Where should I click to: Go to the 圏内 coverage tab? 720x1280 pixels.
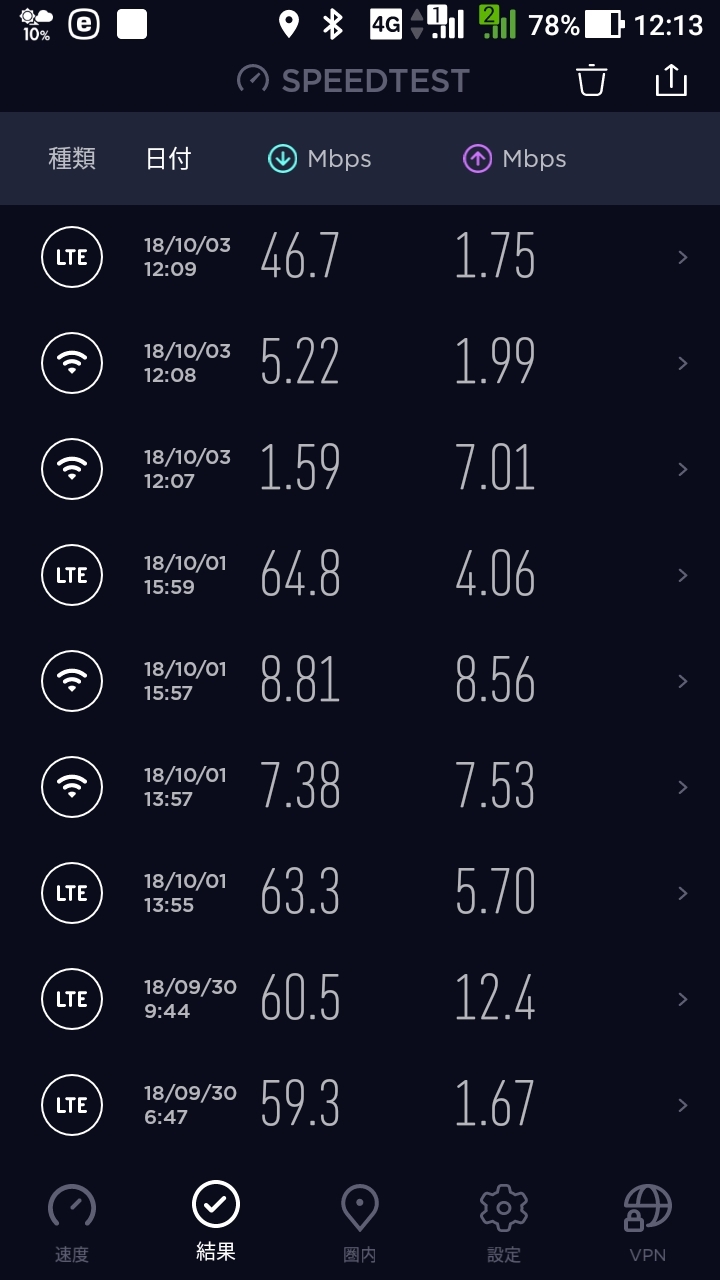pyautogui.click(x=360, y=1222)
